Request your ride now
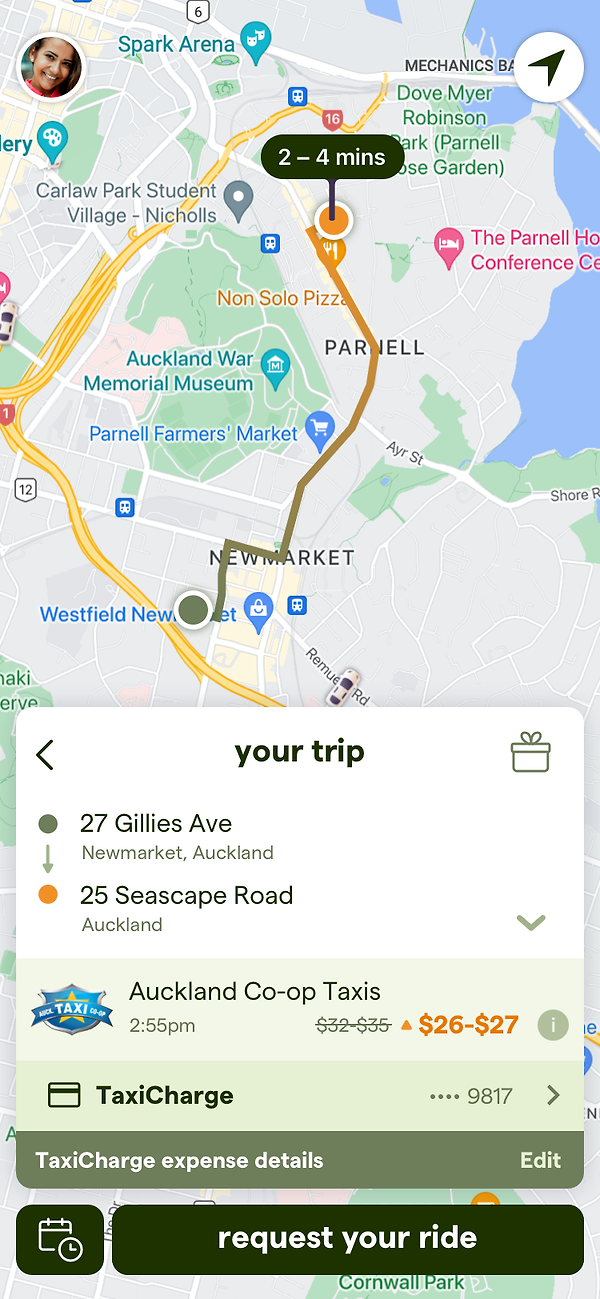This screenshot has width=600, height=1299. click(348, 1239)
